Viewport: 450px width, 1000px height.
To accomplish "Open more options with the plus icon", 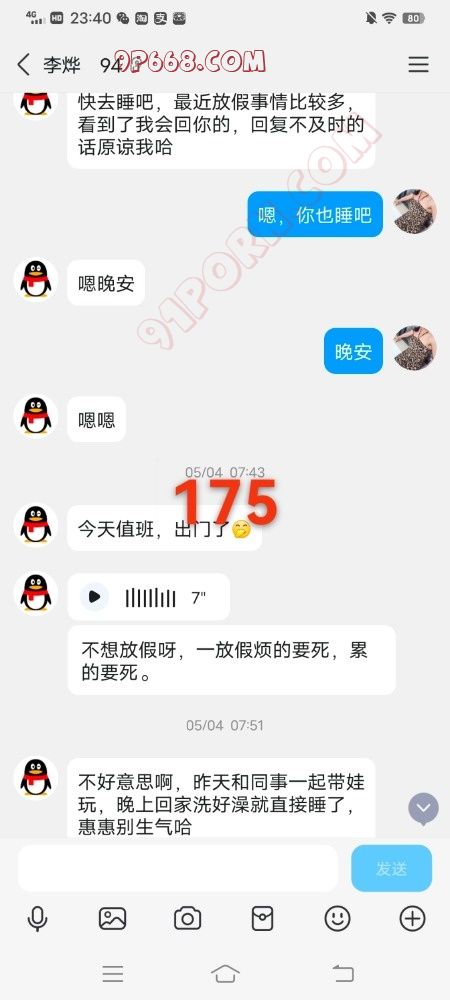I will pyautogui.click(x=412, y=919).
